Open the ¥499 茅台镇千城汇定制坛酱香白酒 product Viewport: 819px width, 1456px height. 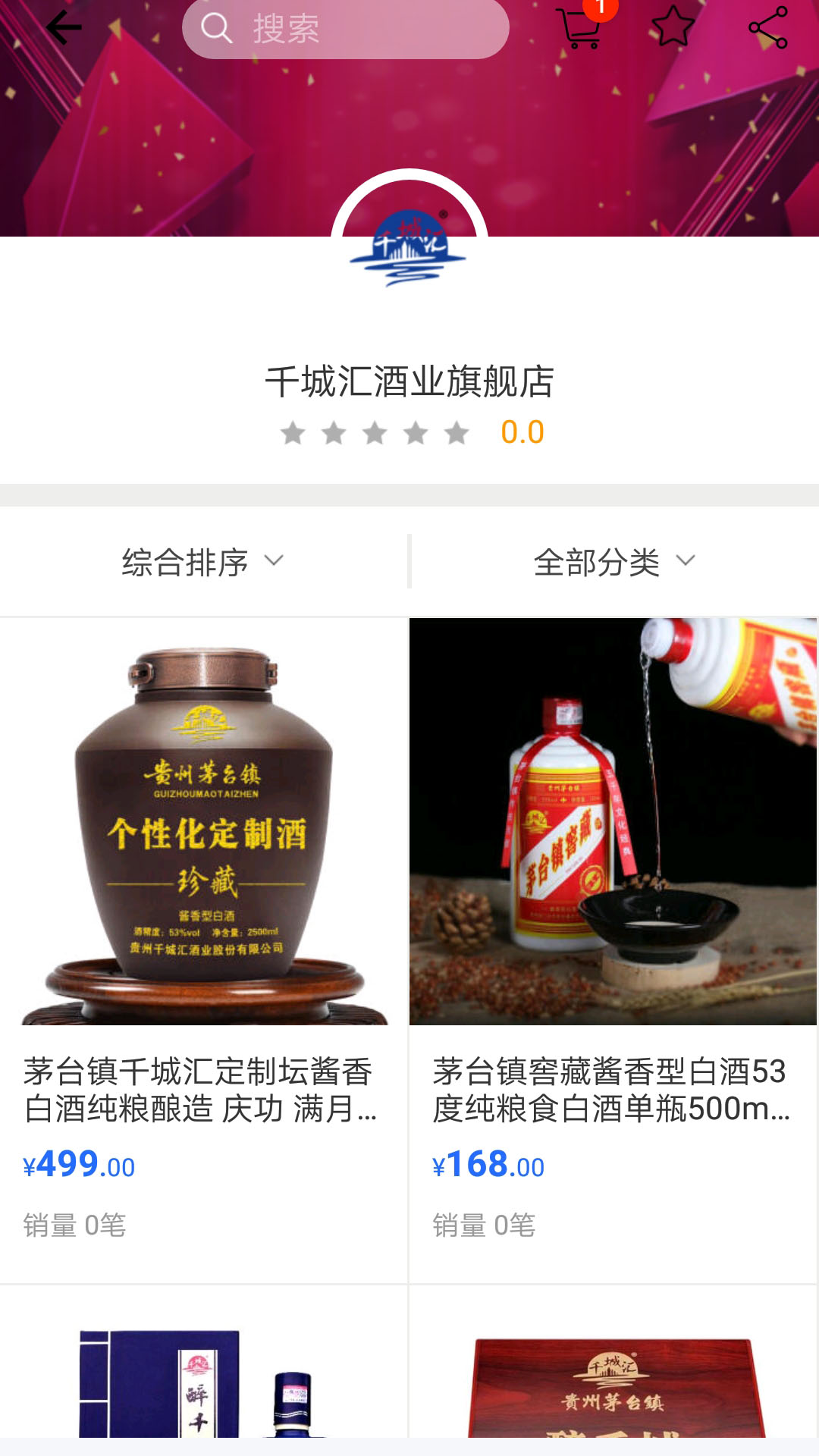[x=203, y=951]
